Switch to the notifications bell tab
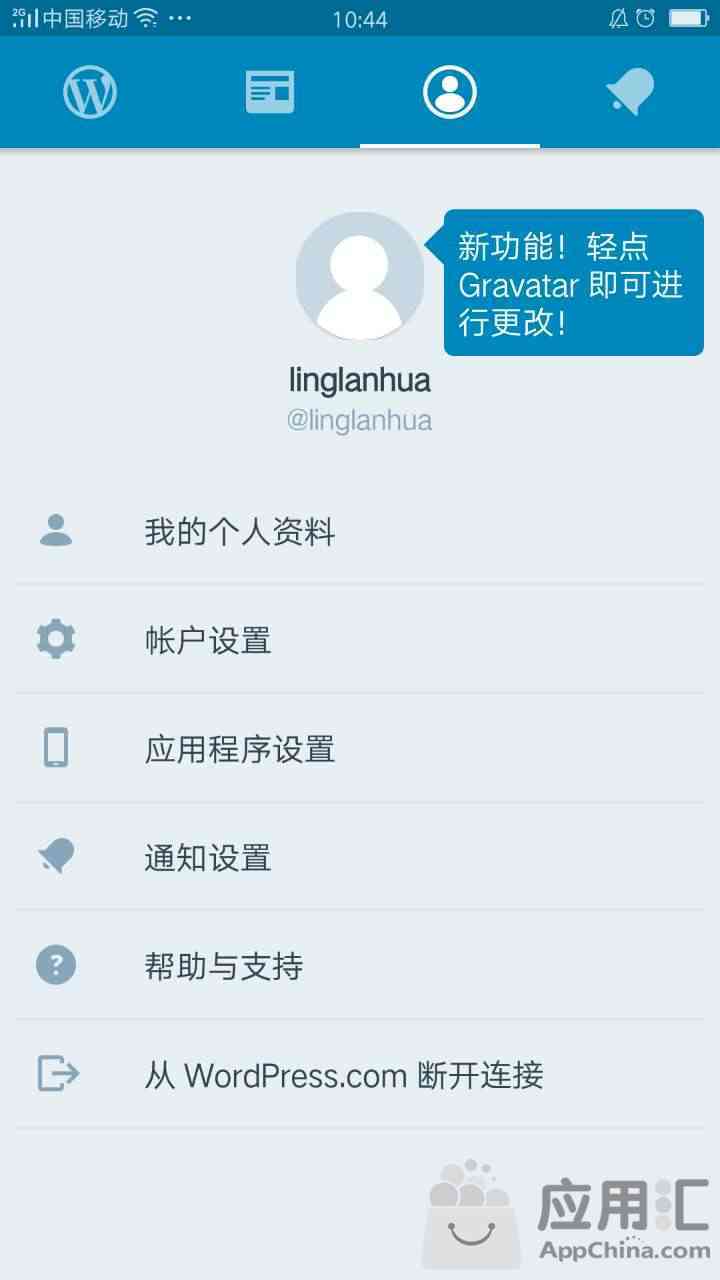This screenshot has height=1280, width=720. tap(630, 92)
